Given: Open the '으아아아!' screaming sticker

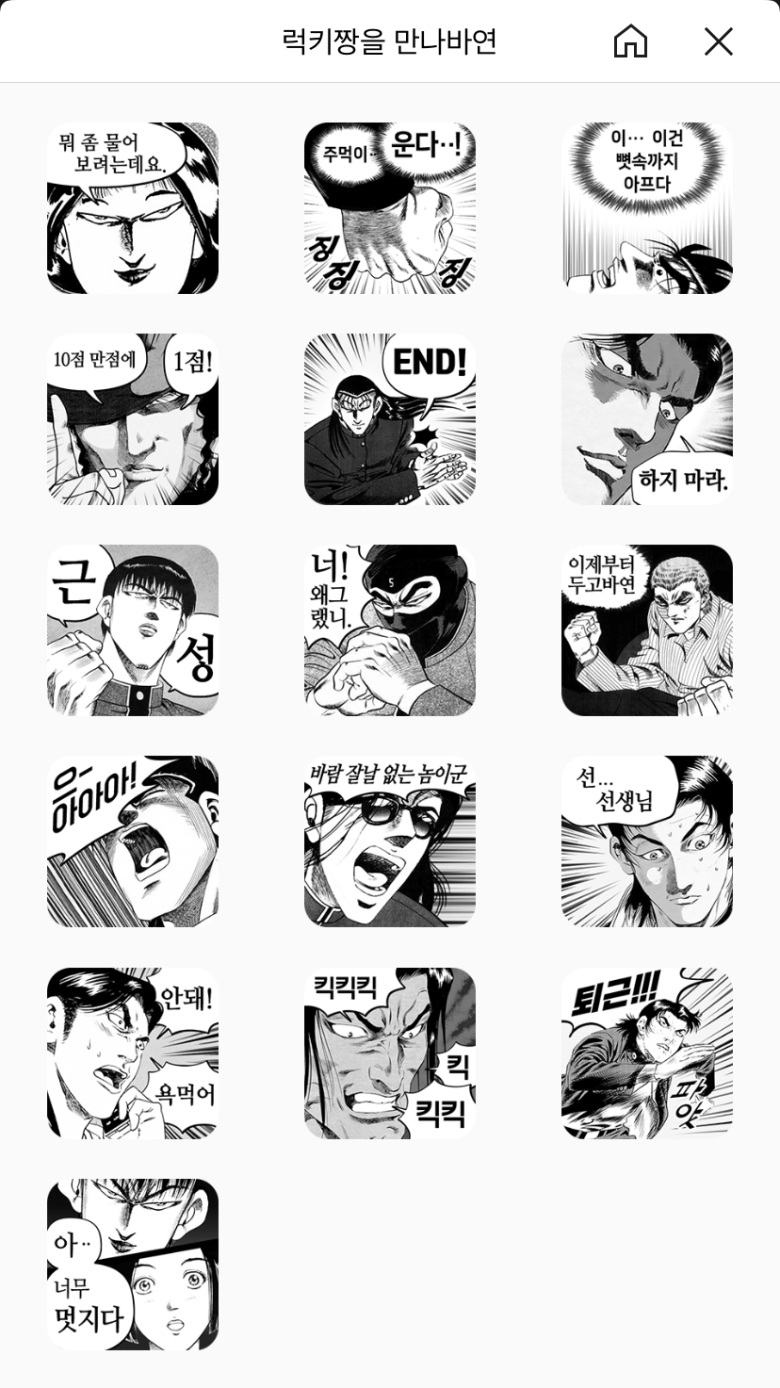Looking at the screenshot, I should pos(133,841).
